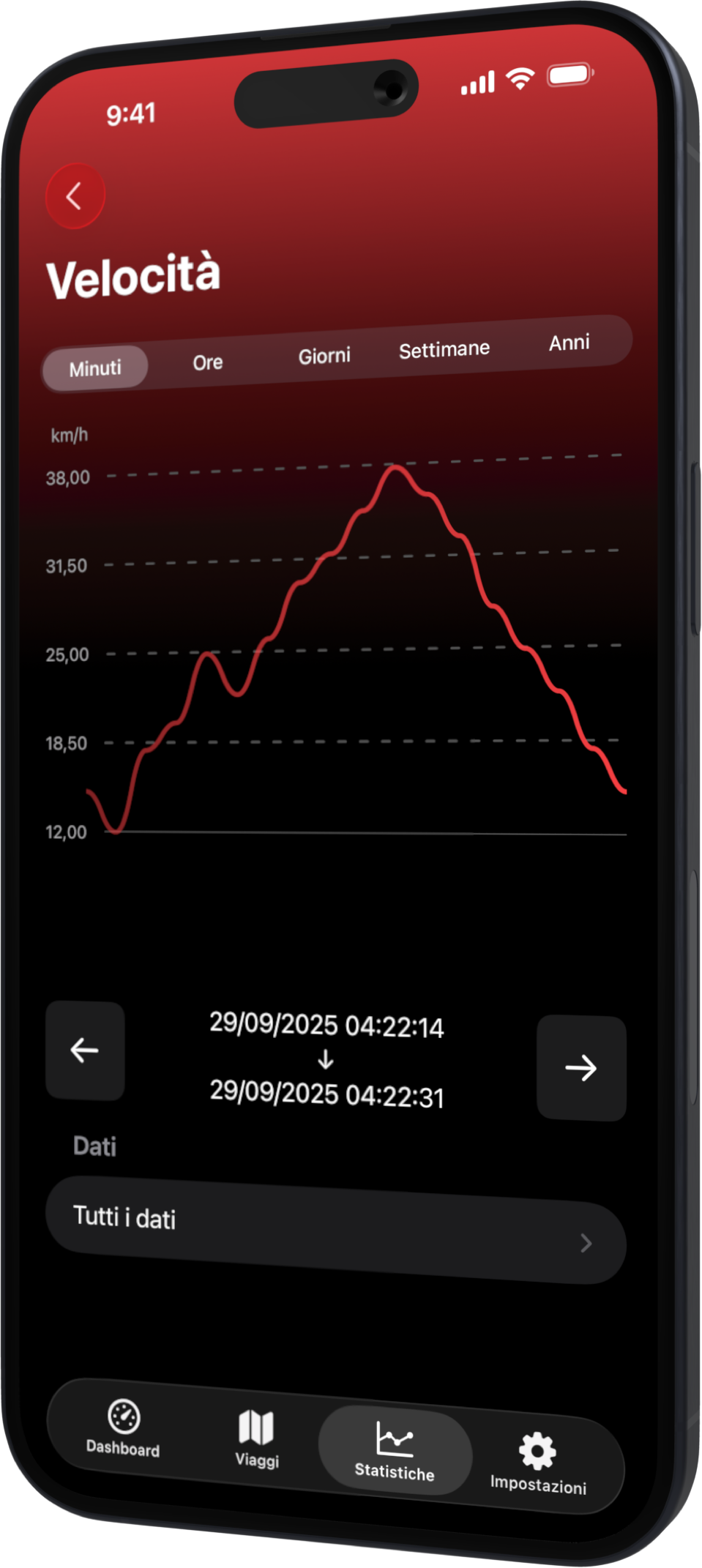Image resolution: width=702 pixels, height=1568 pixels.
Task: Select the Anni period tab
Action: (571, 342)
